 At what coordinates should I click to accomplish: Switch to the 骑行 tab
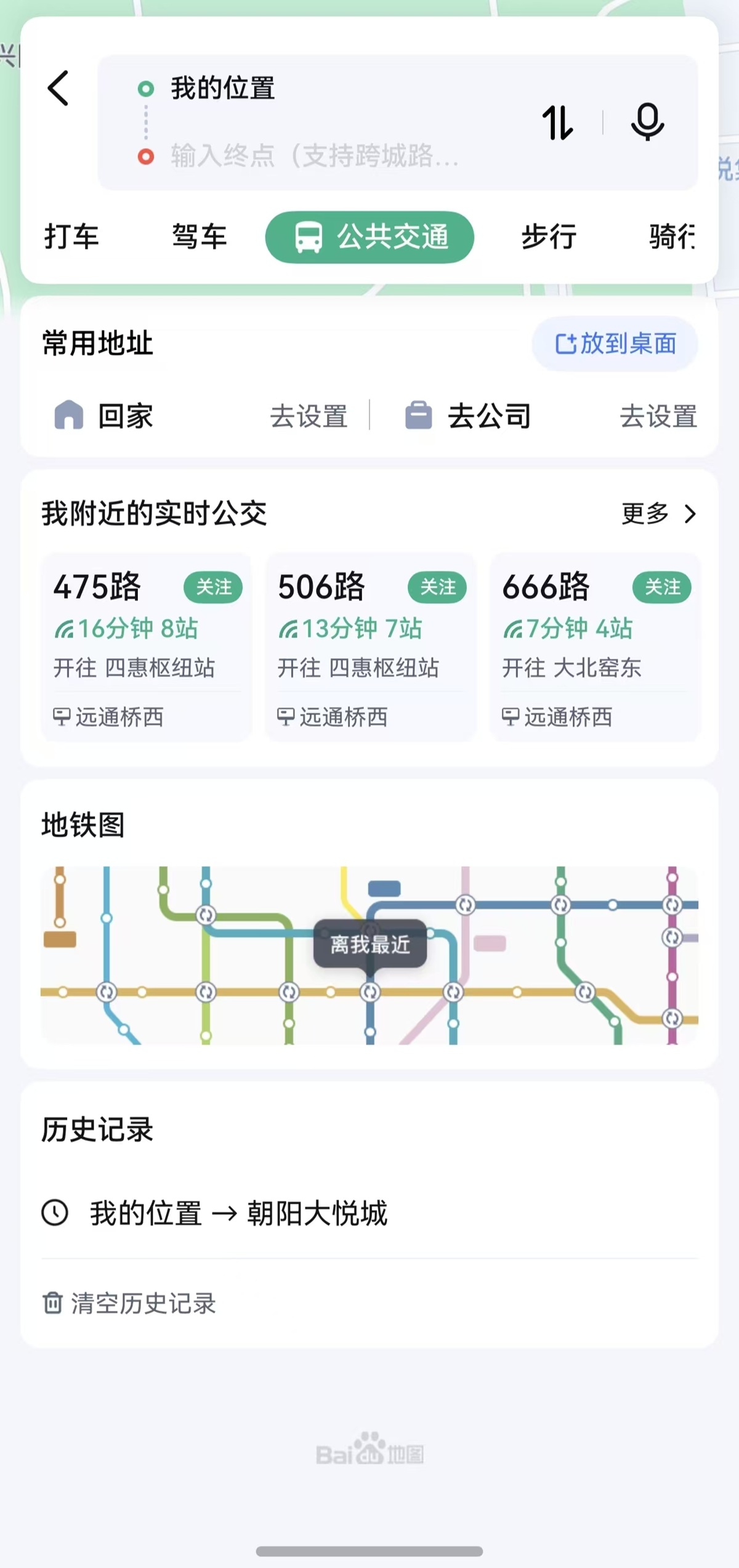pyautogui.click(x=672, y=237)
